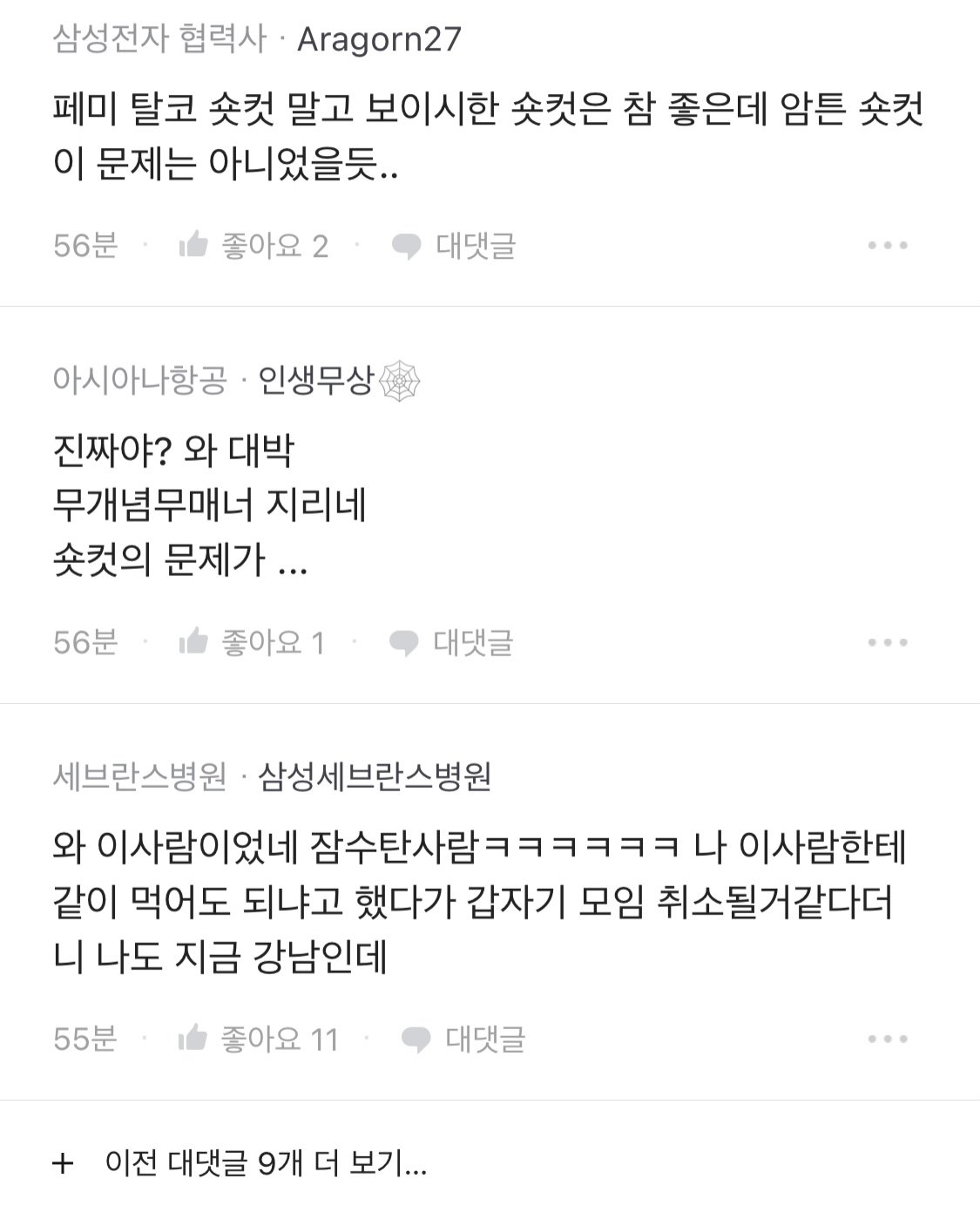Like Aragorn27's comment
980x1226 pixels.
click(252, 246)
